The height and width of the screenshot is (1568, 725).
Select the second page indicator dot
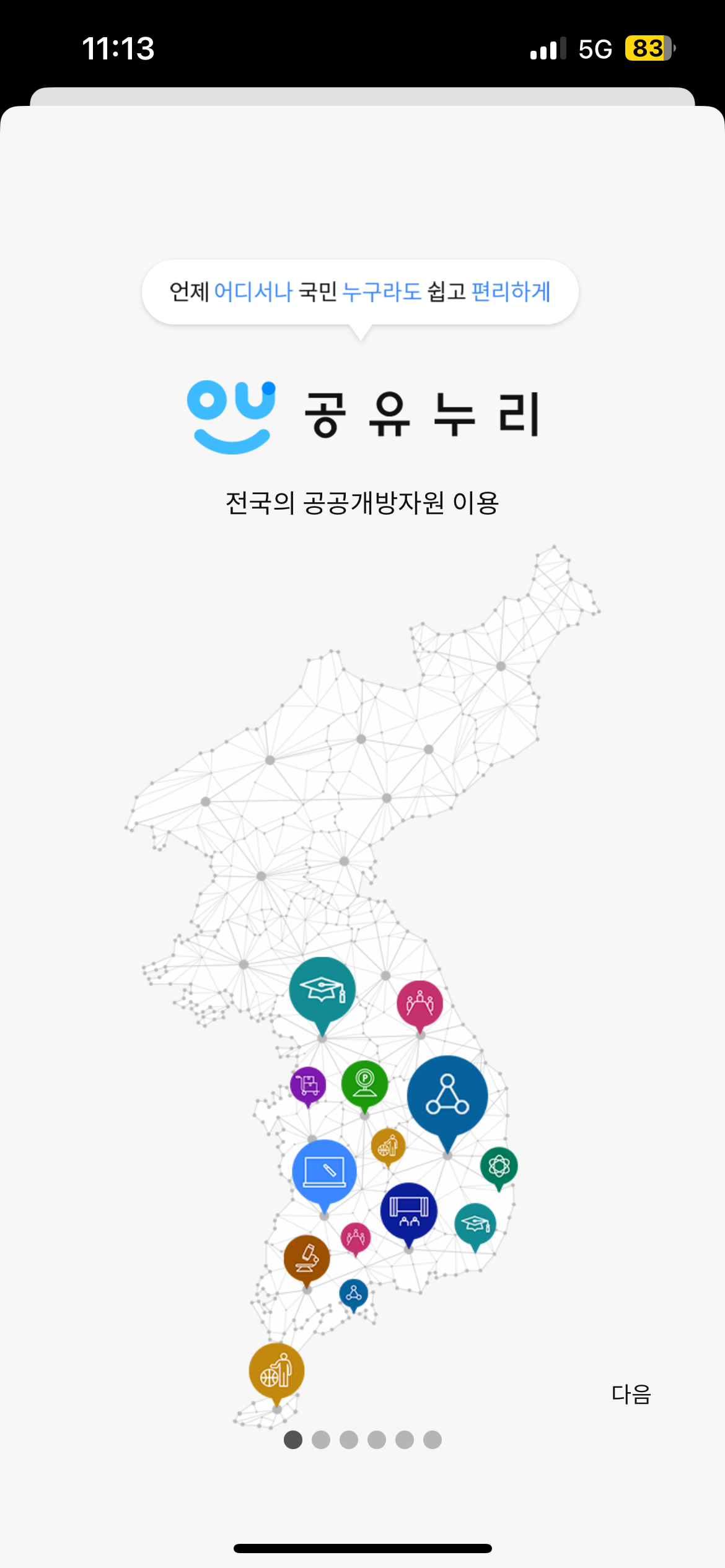(321, 1440)
